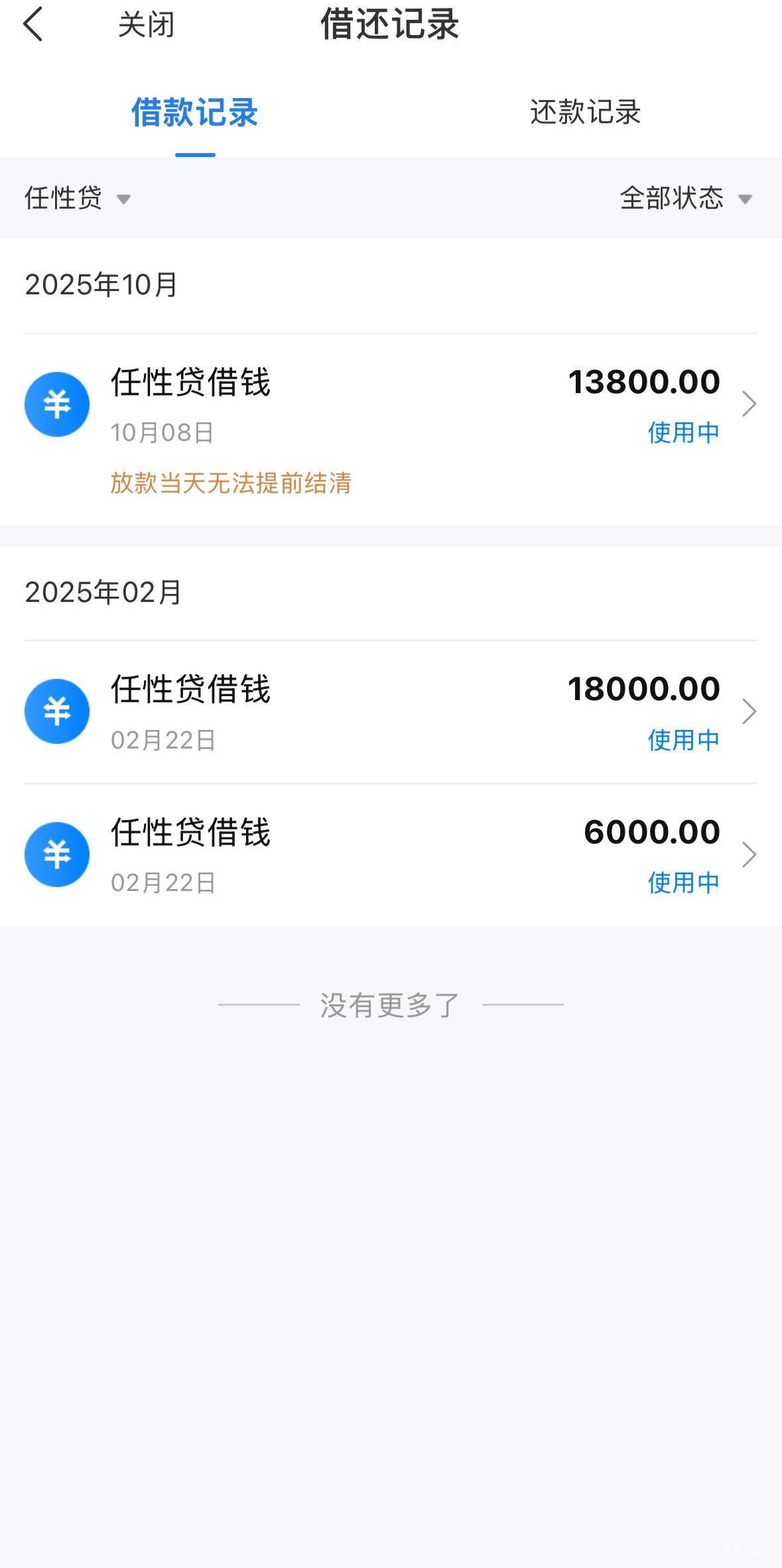Viewport: 782px width, 1568px height.
Task: Switch to the 借款记录 tab
Action: click(194, 113)
